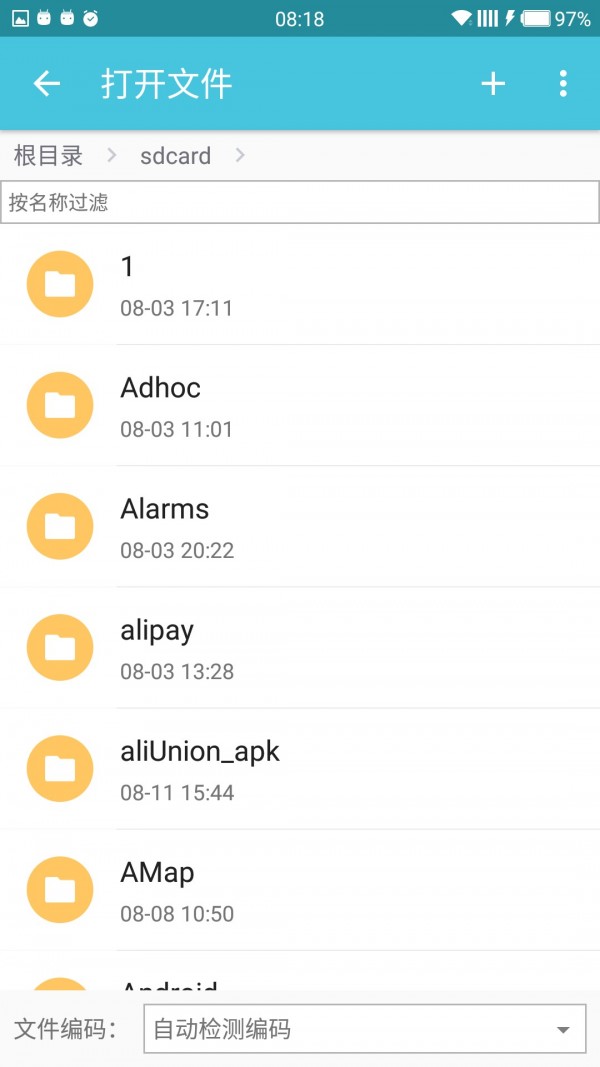Focus the 按名称过滤 filter field

click(300, 203)
